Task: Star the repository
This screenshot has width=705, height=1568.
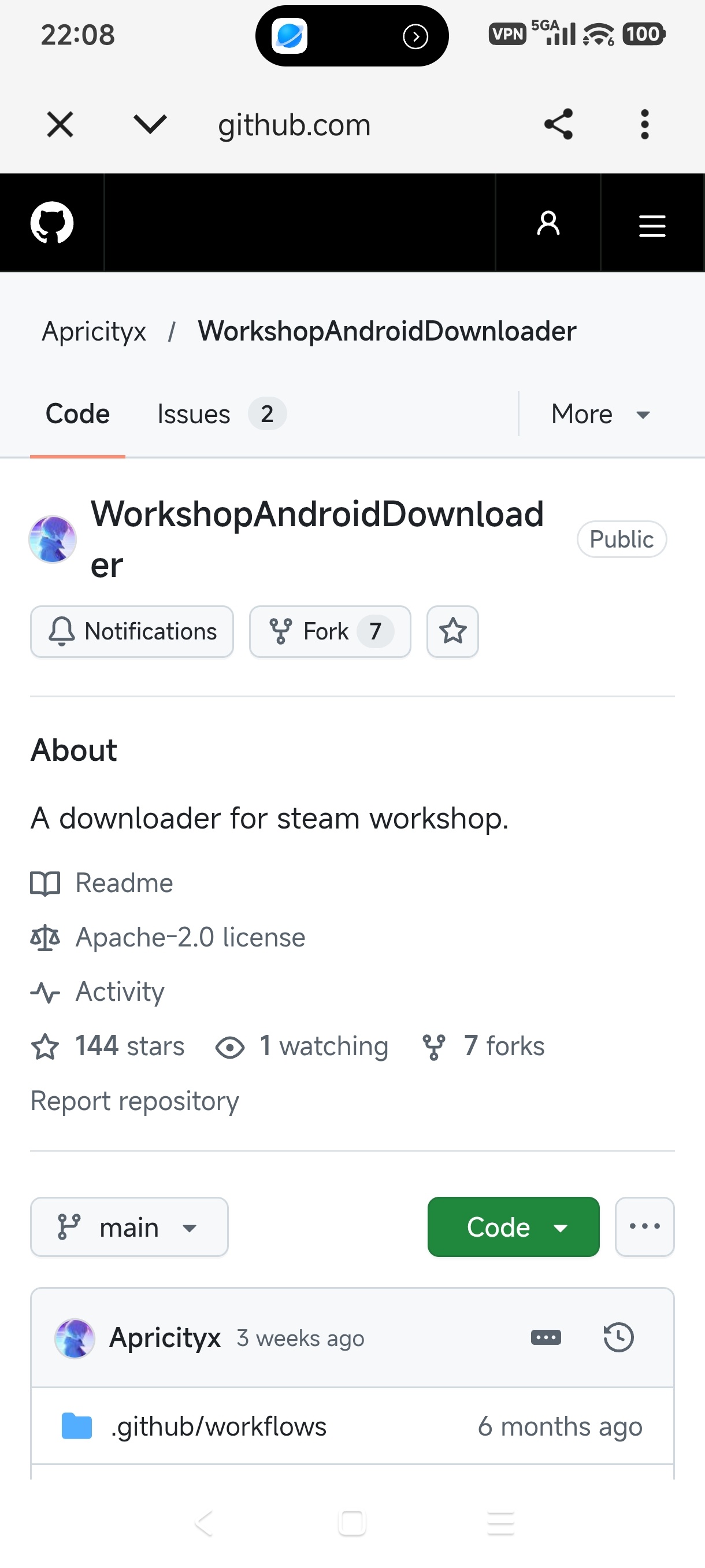Action: coord(452,632)
